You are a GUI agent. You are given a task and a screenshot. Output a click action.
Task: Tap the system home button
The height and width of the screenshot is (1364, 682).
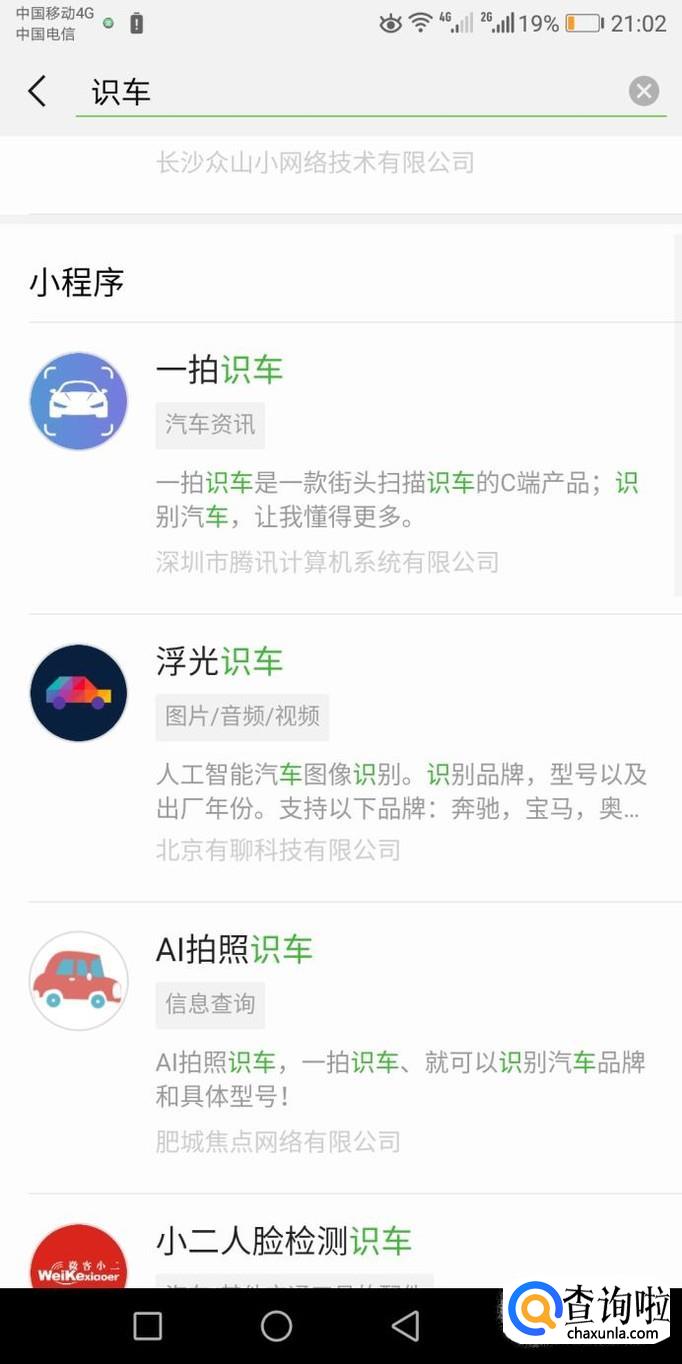coord(276,1326)
